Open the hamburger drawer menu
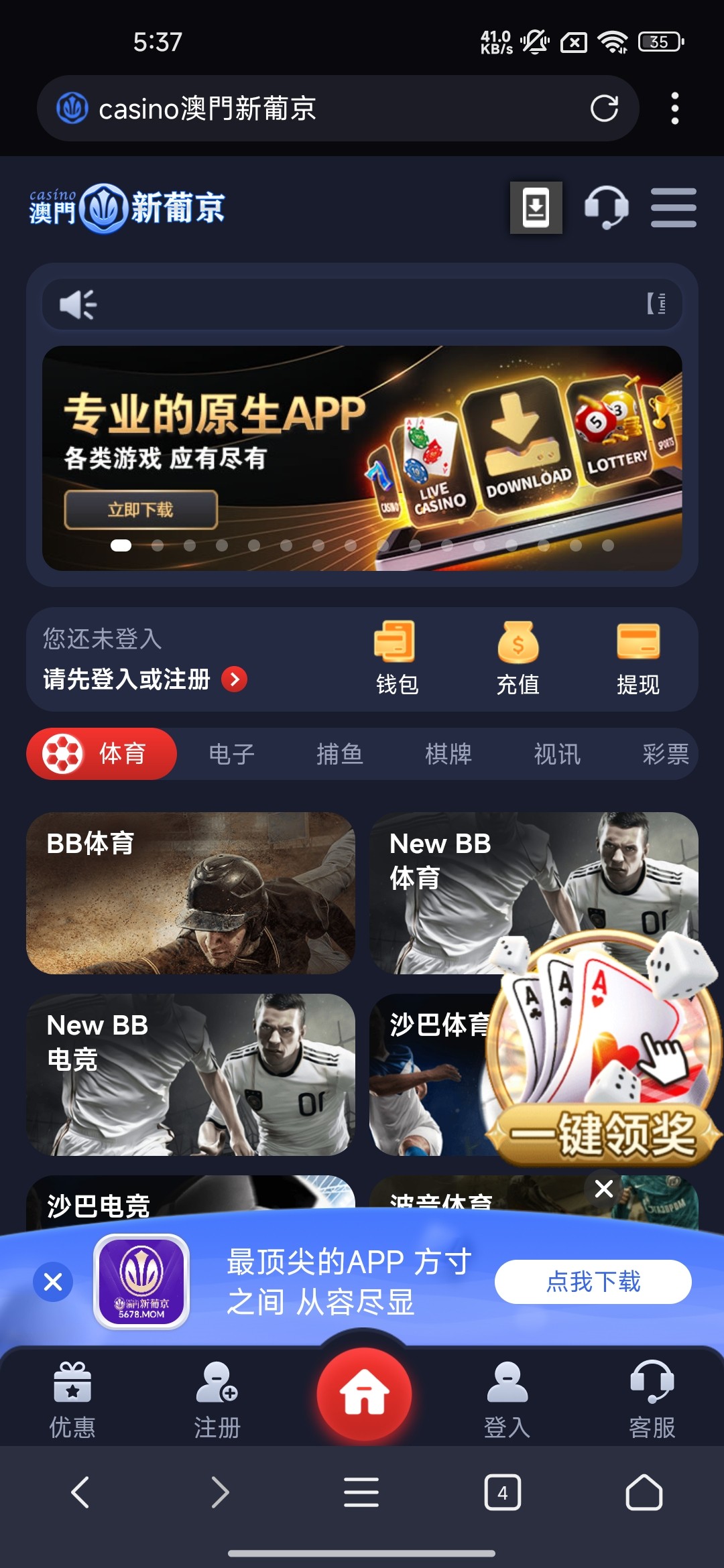 tap(673, 208)
